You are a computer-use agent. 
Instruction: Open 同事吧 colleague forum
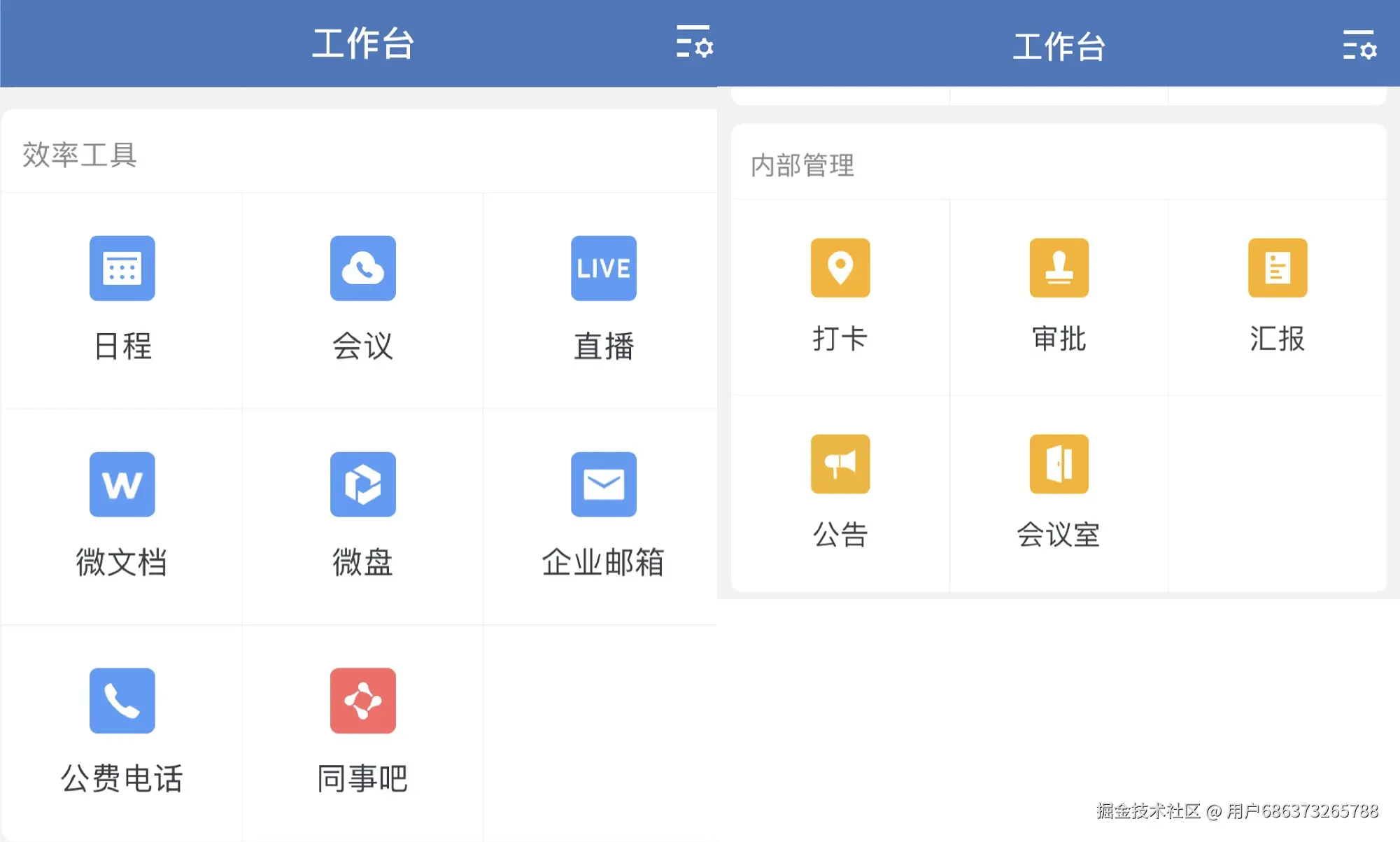click(x=362, y=701)
